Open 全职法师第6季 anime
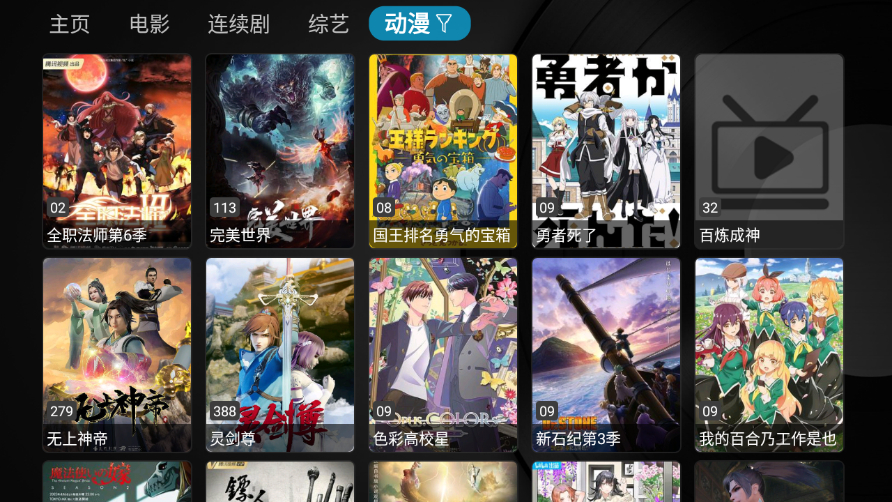 (x=117, y=150)
